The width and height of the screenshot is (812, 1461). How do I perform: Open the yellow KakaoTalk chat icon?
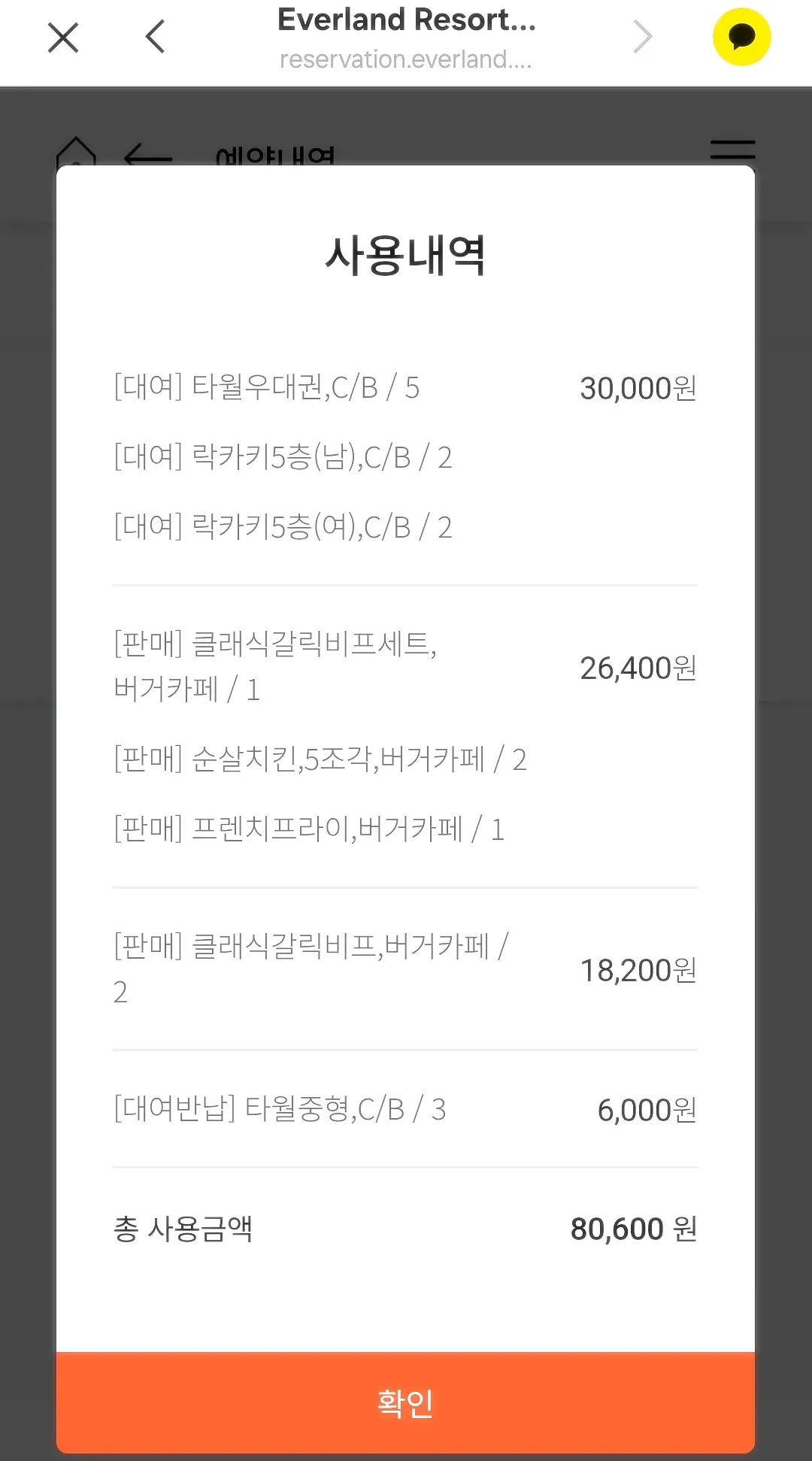[741, 37]
